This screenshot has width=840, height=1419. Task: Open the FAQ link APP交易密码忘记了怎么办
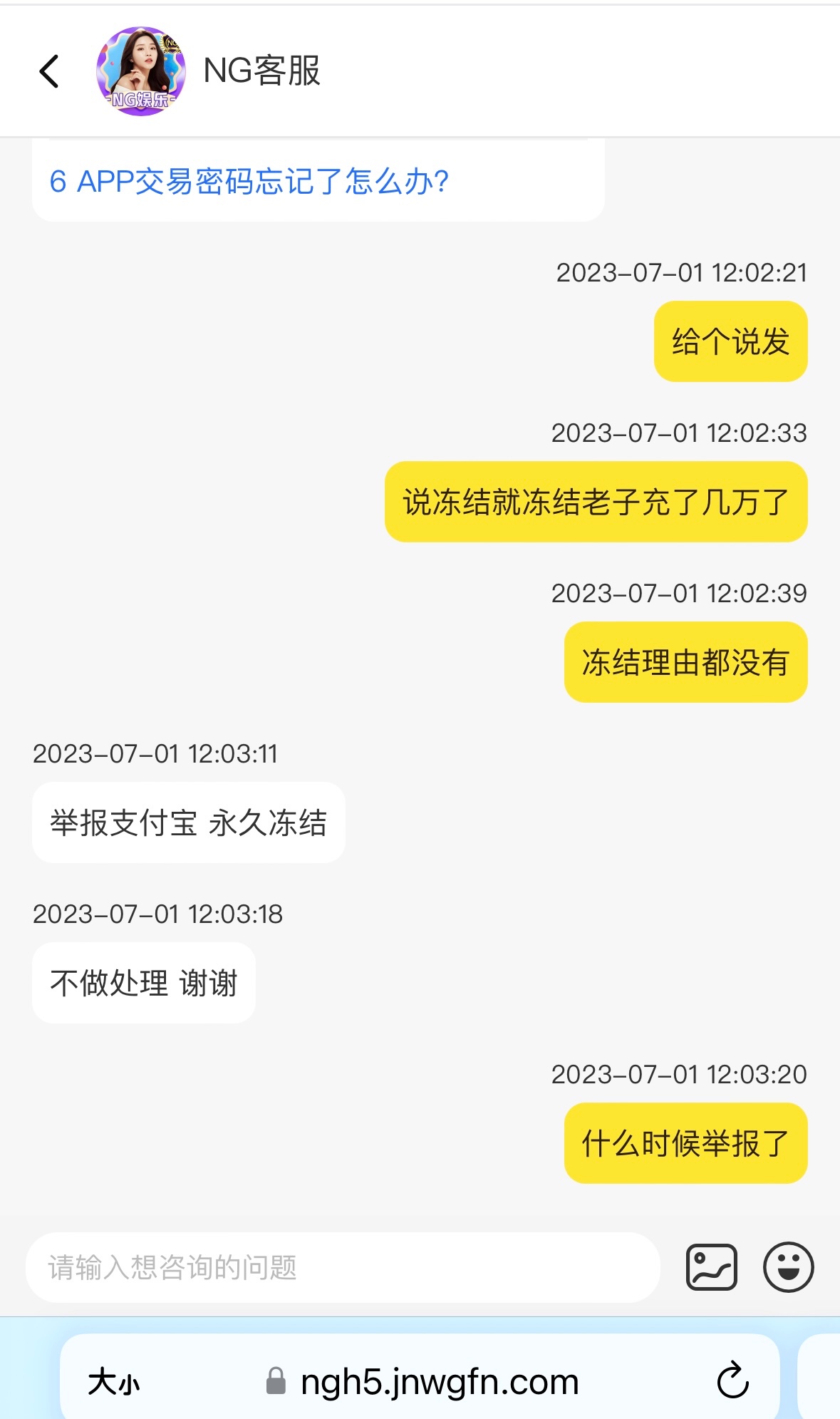tap(249, 182)
